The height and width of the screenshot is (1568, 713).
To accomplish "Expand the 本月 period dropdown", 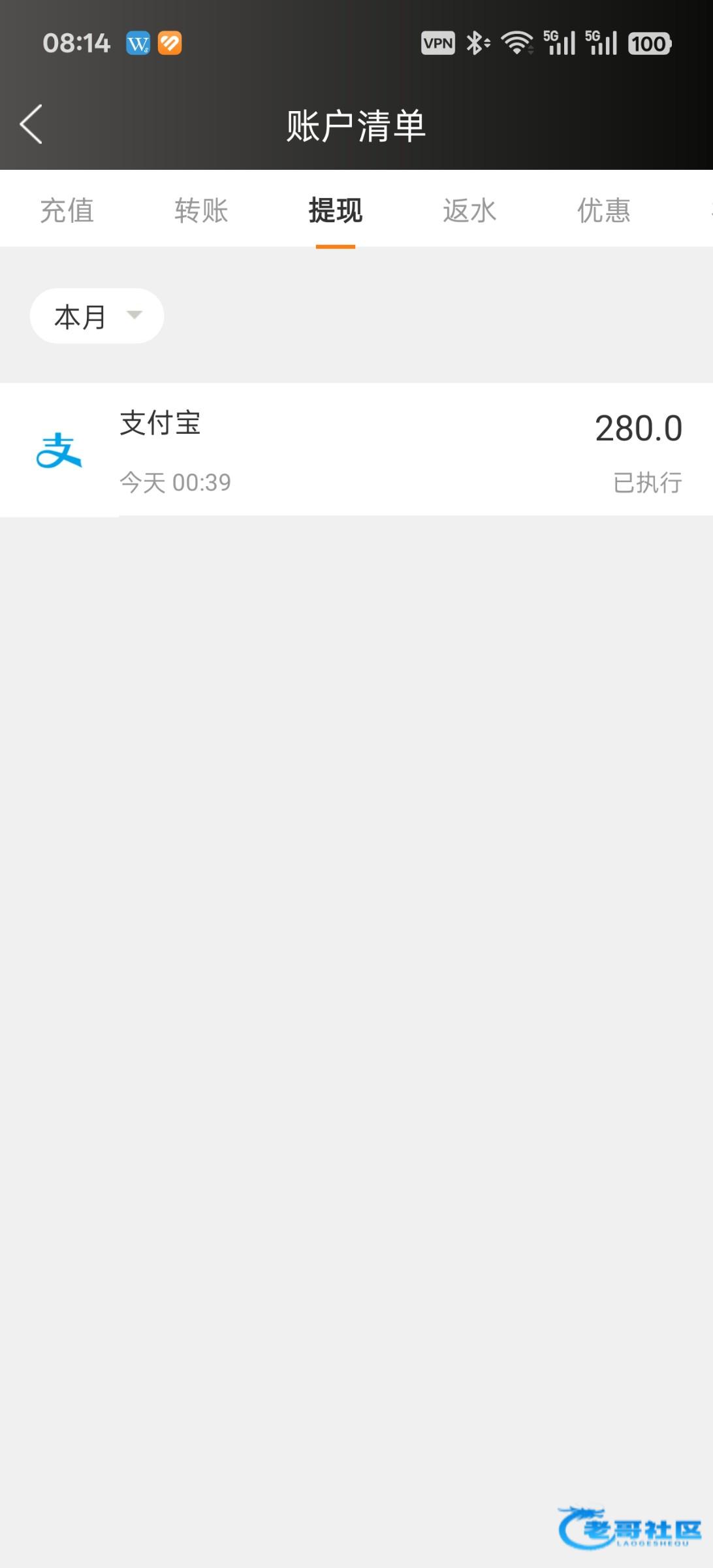I will coord(97,316).
